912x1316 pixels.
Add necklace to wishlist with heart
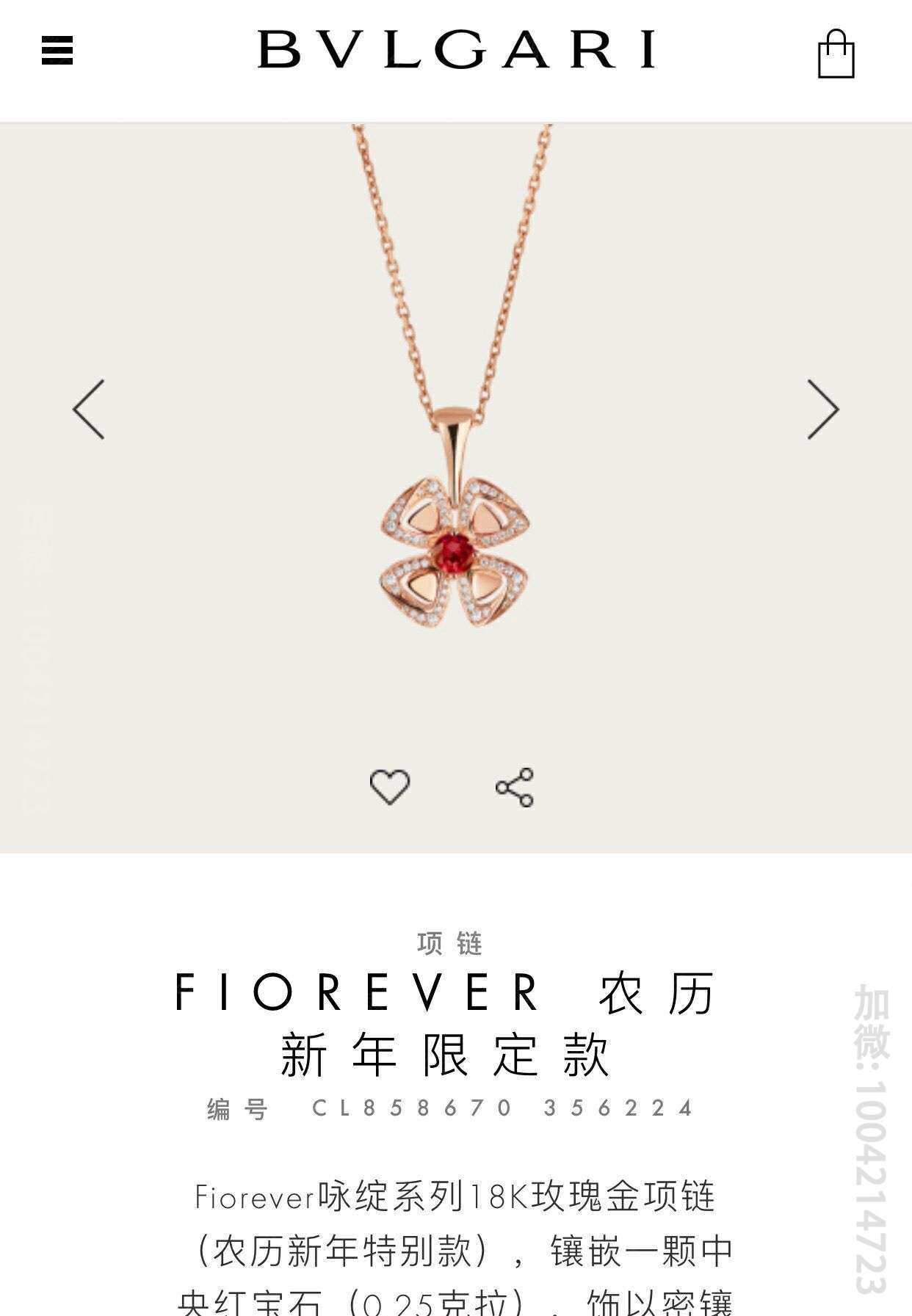(390, 787)
